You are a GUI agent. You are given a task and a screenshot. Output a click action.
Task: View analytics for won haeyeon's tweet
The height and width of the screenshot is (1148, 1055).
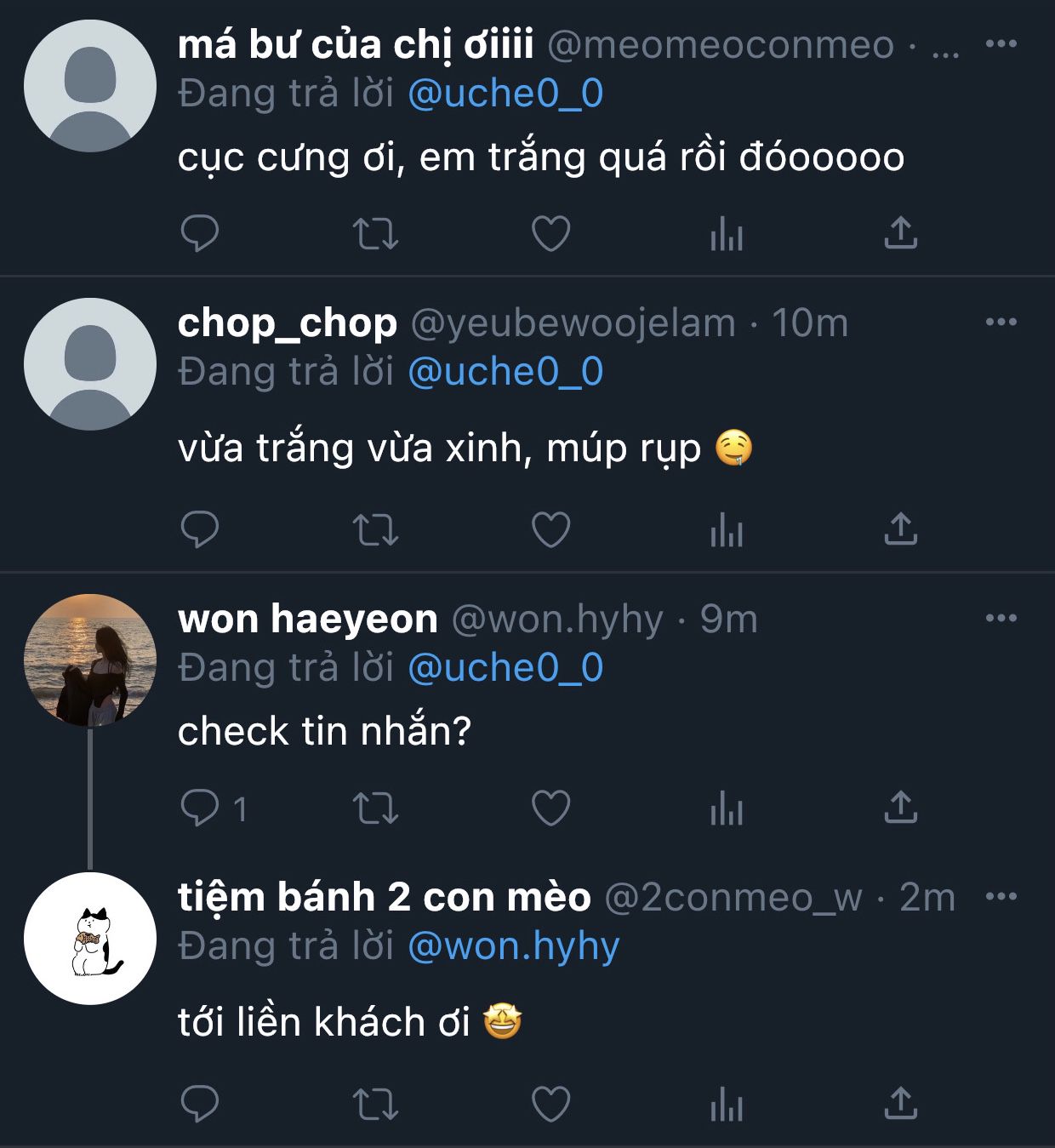point(726,808)
